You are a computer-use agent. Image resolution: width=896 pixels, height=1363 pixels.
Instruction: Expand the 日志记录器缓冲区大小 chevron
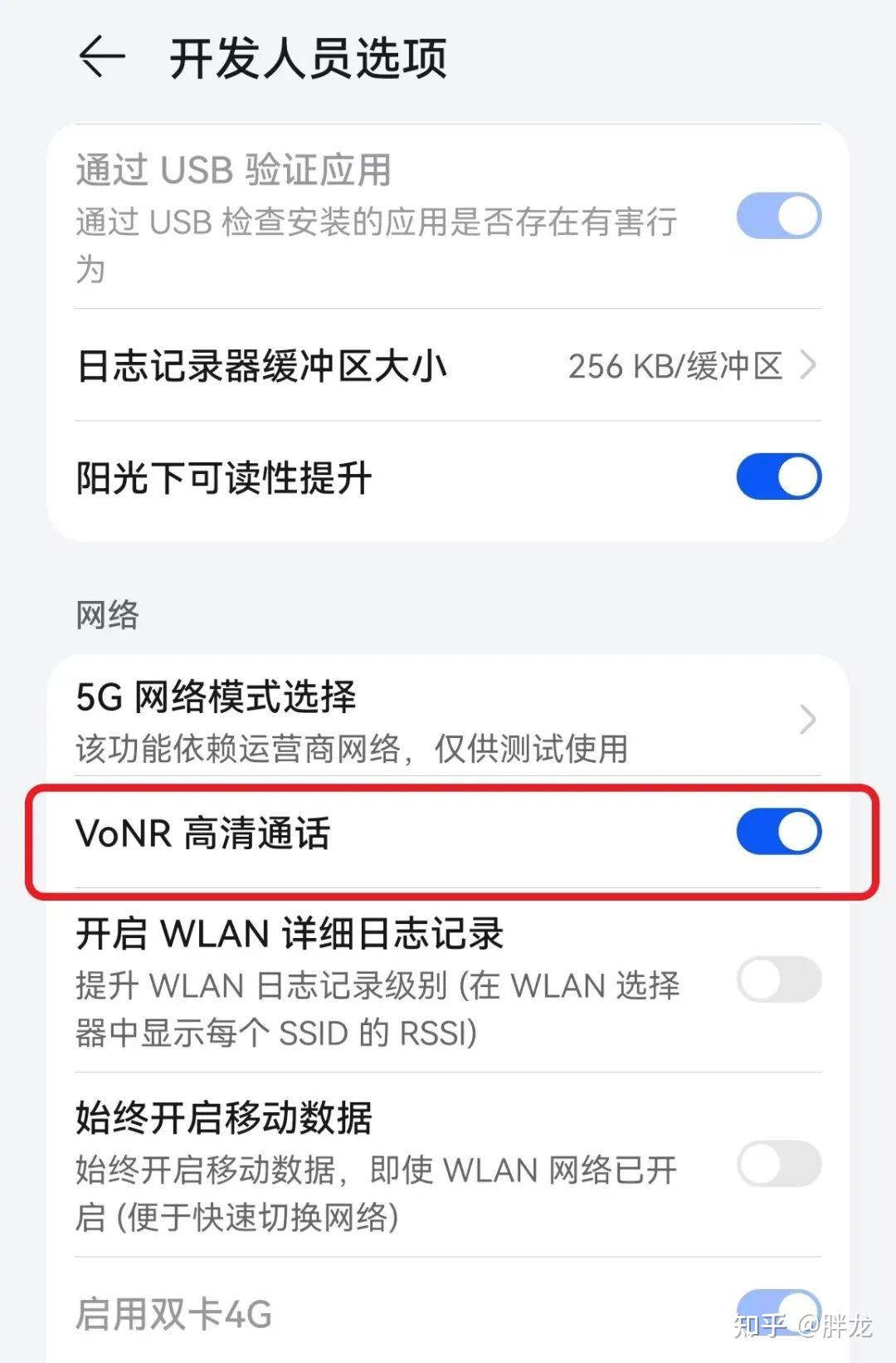(x=806, y=365)
